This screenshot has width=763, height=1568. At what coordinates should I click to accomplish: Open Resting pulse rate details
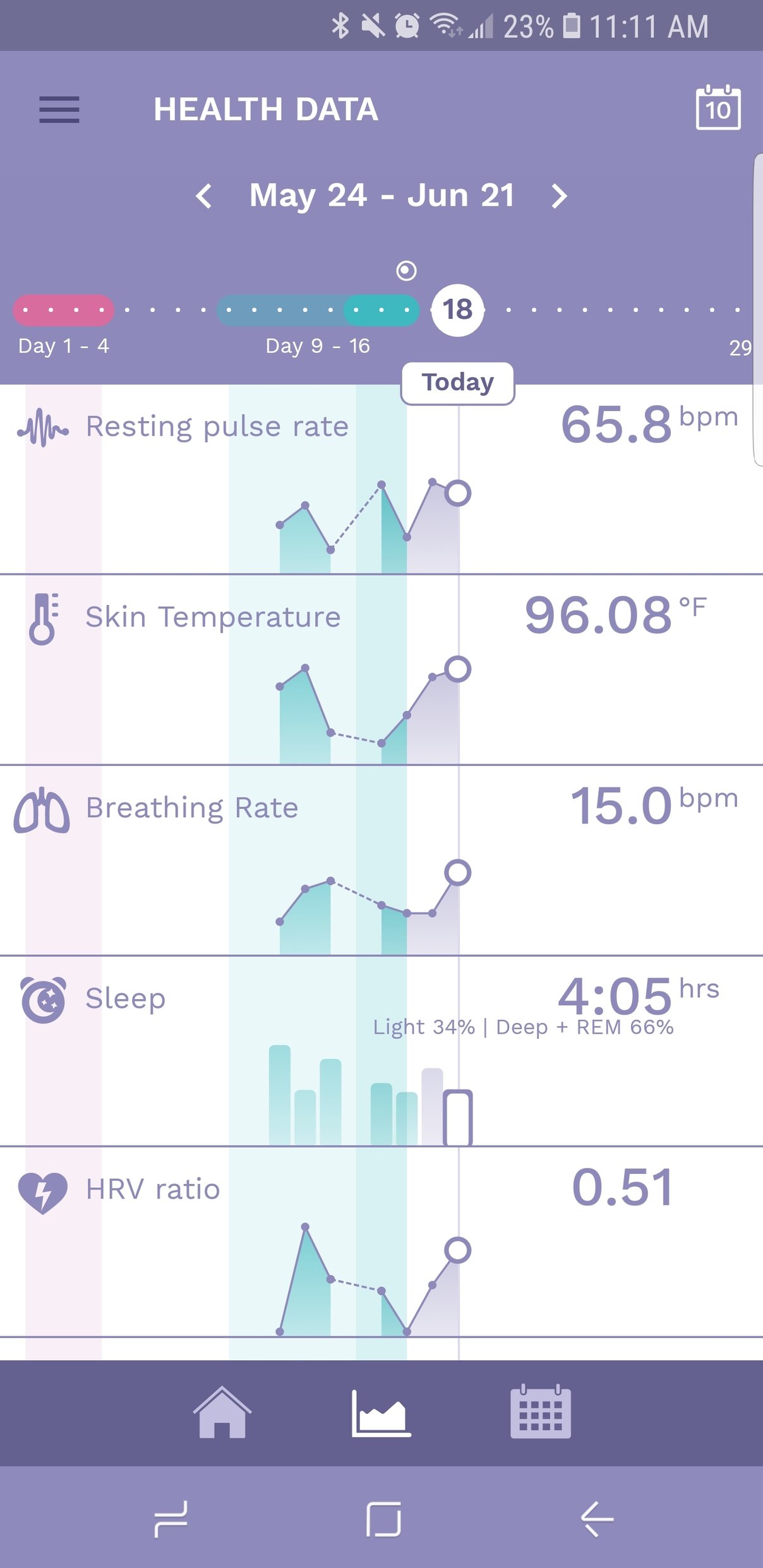217,427
